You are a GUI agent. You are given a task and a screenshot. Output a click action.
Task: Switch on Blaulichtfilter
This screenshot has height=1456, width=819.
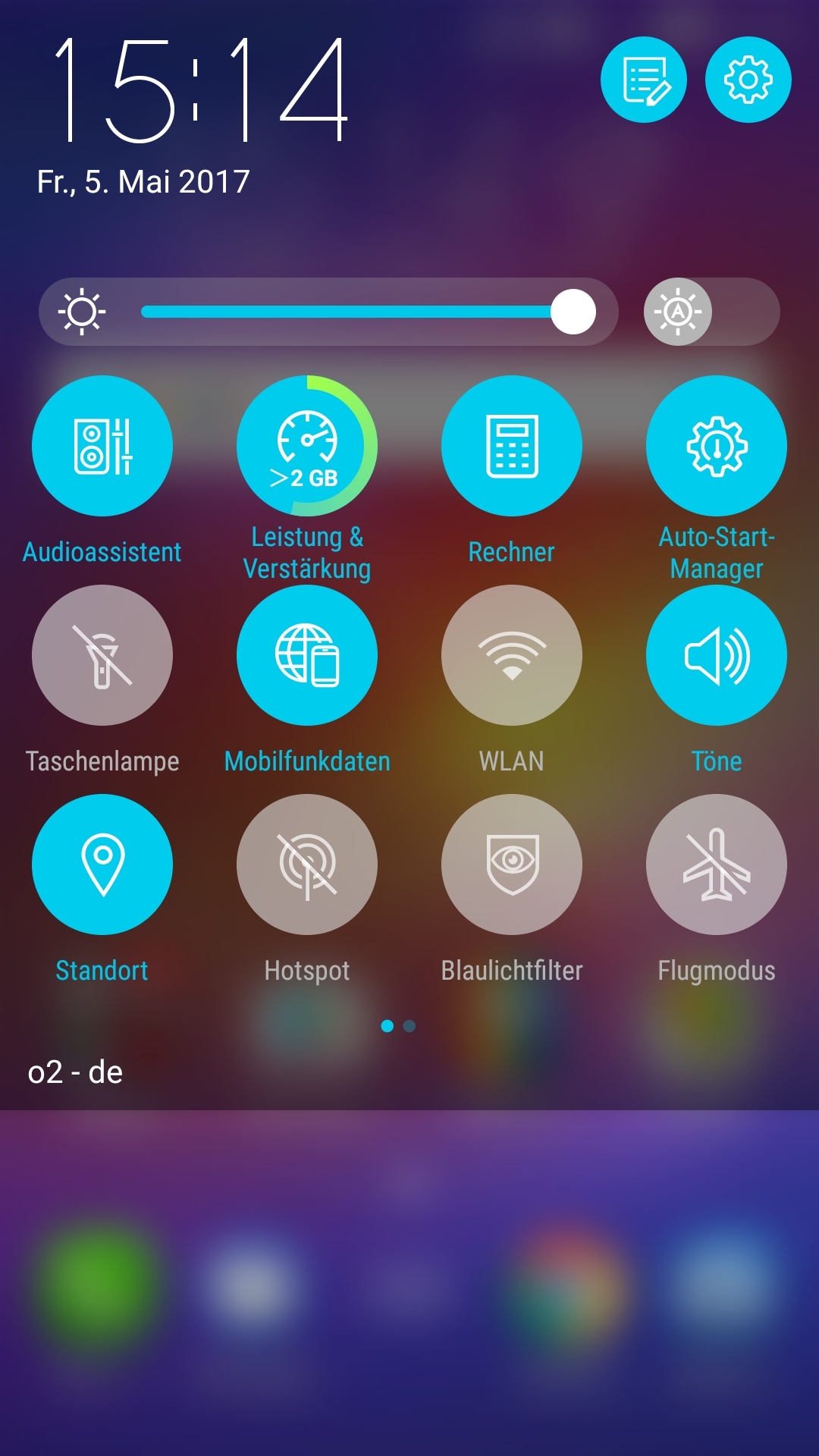coord(512,864)
